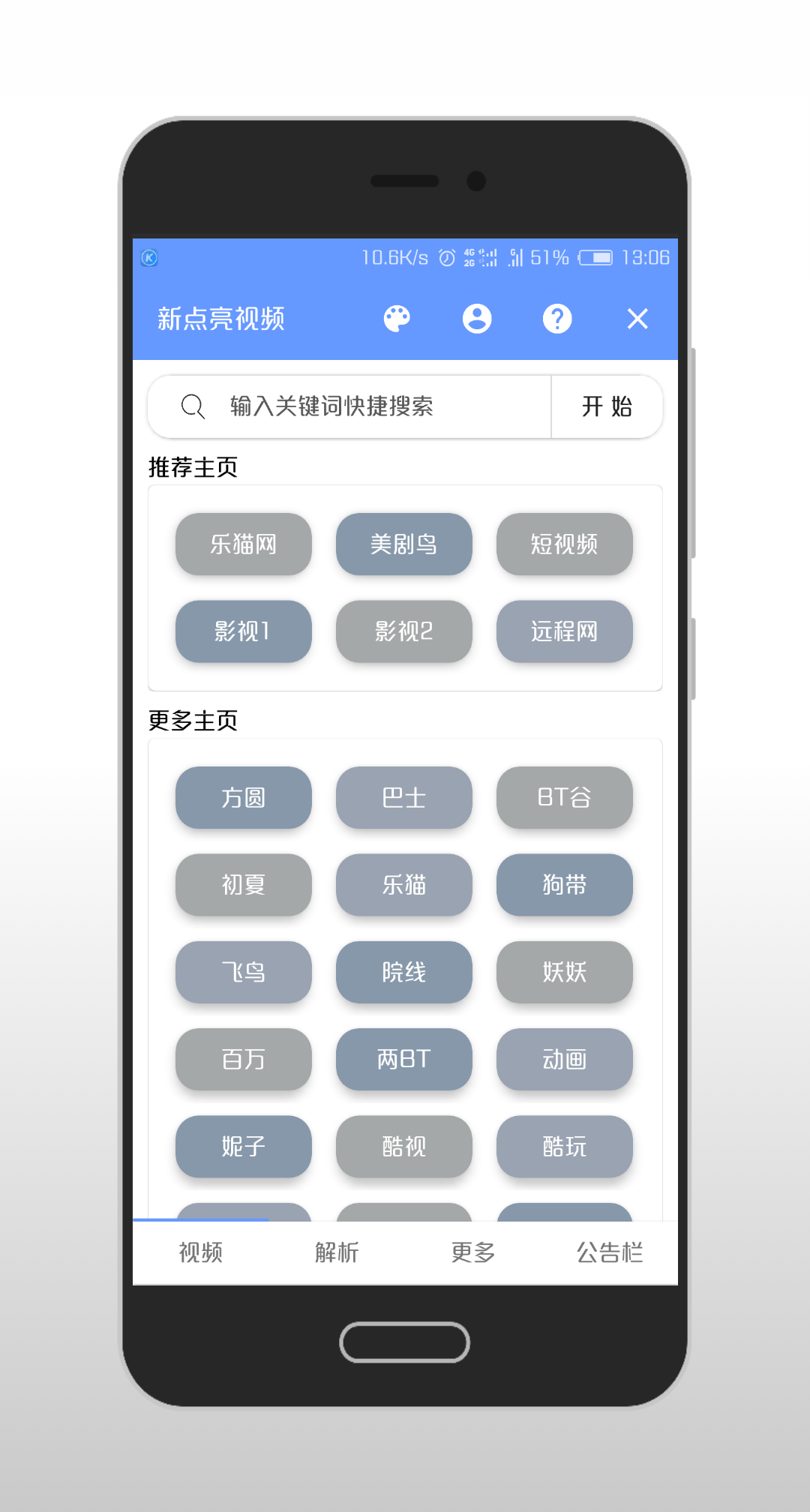Open the user account icon

coord(477,319)
